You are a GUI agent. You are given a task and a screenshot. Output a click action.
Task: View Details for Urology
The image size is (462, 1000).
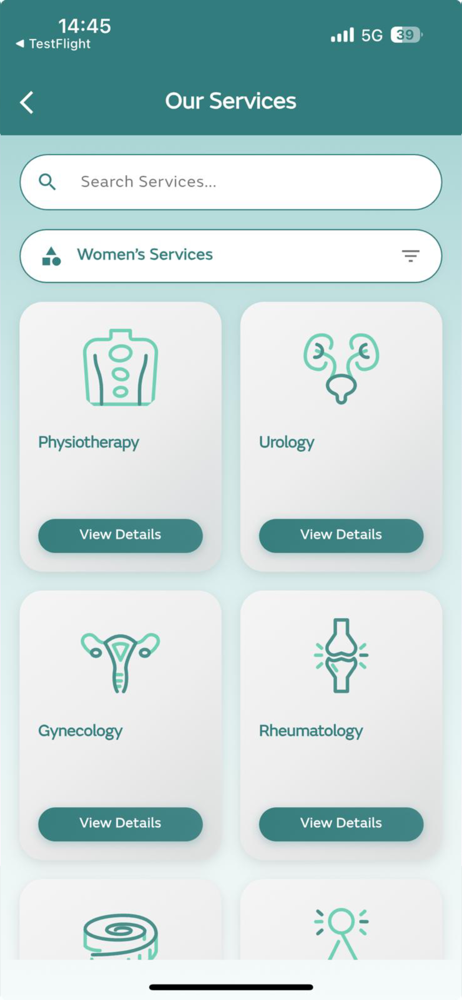pyautogui.click(x=341, y=535)
